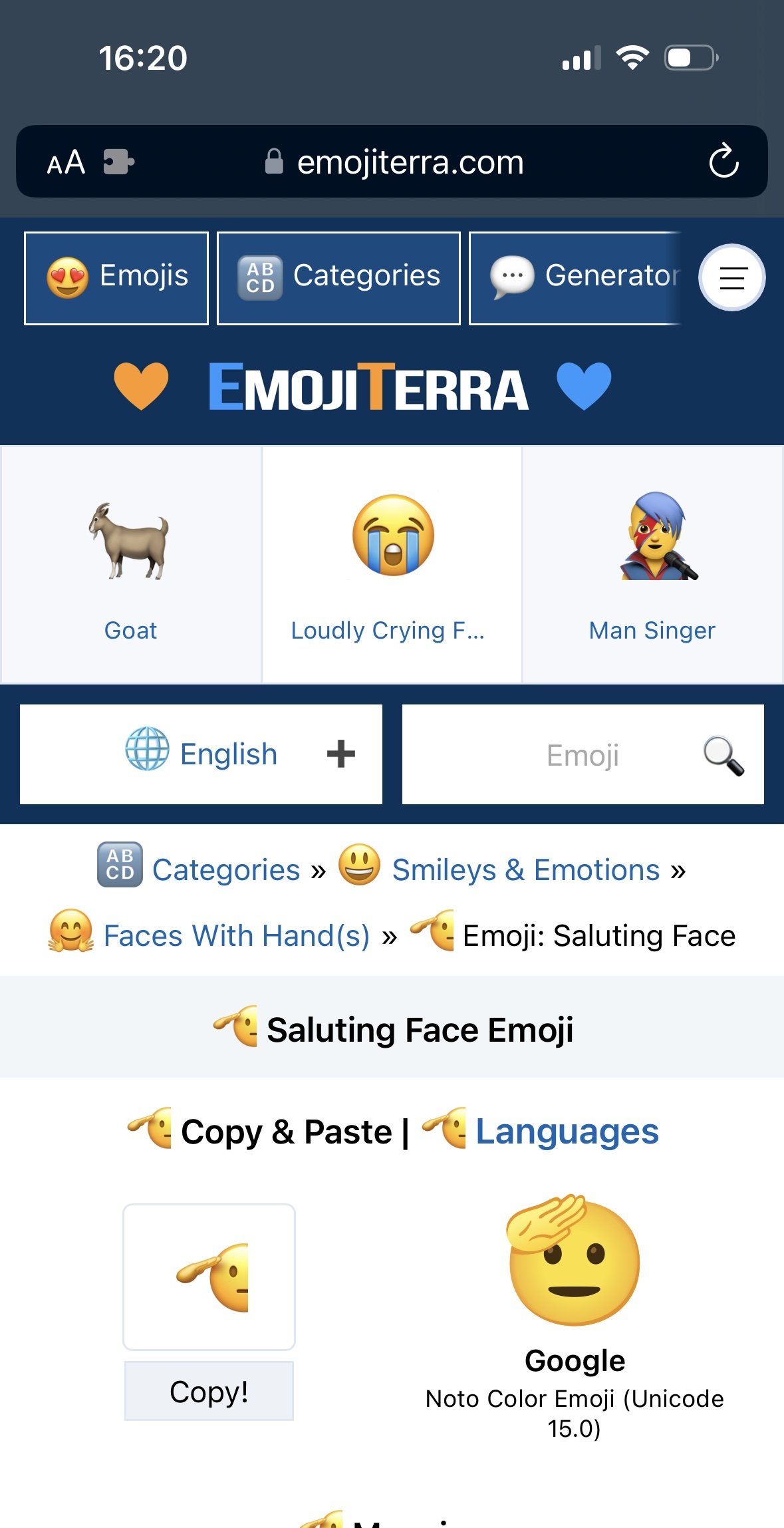The height and width of the screenshot is (1528, 784).
Task: Open the Languages link
Action: click(566, 1131)
